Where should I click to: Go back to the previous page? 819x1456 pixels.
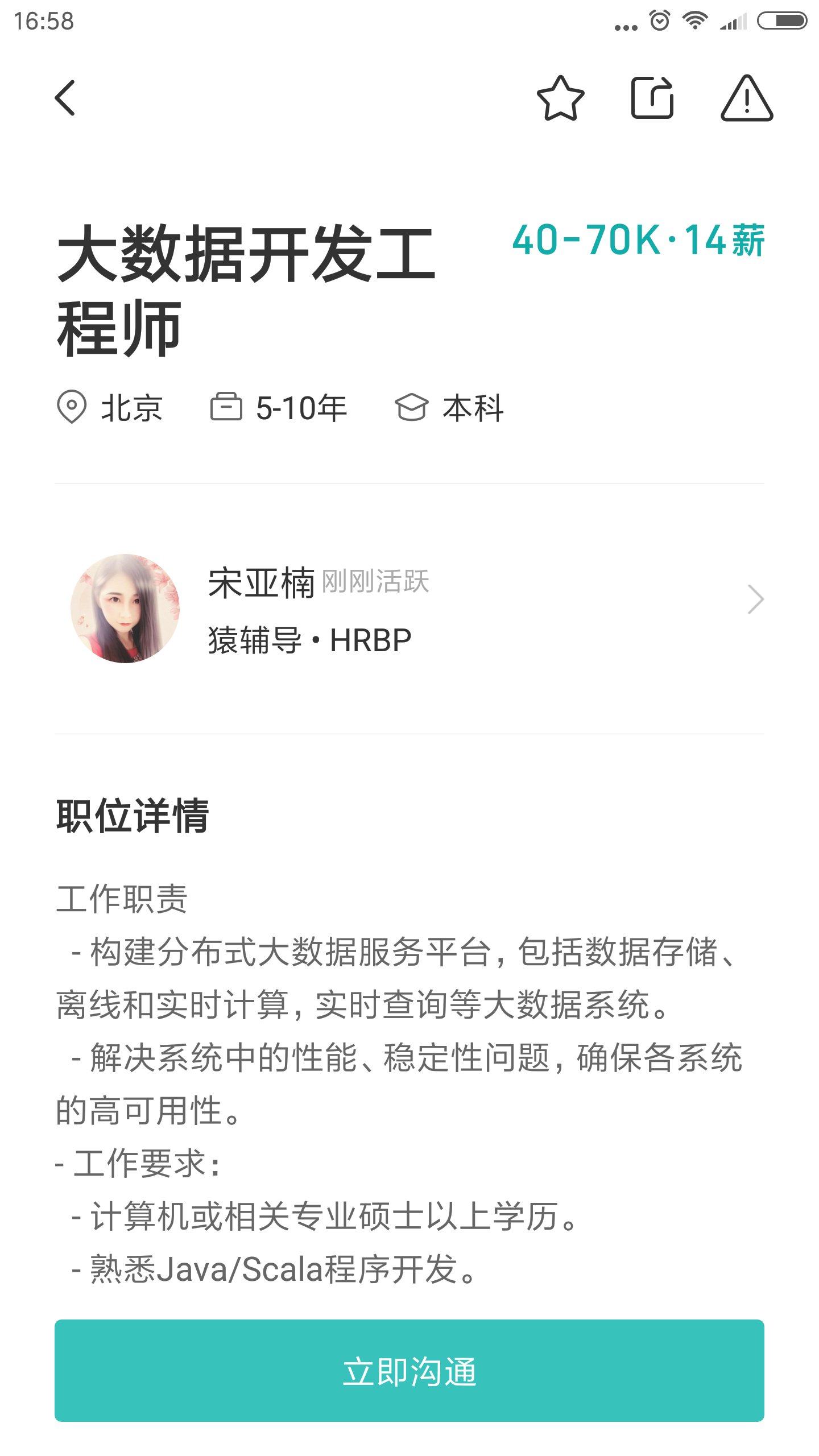(65, 98)
